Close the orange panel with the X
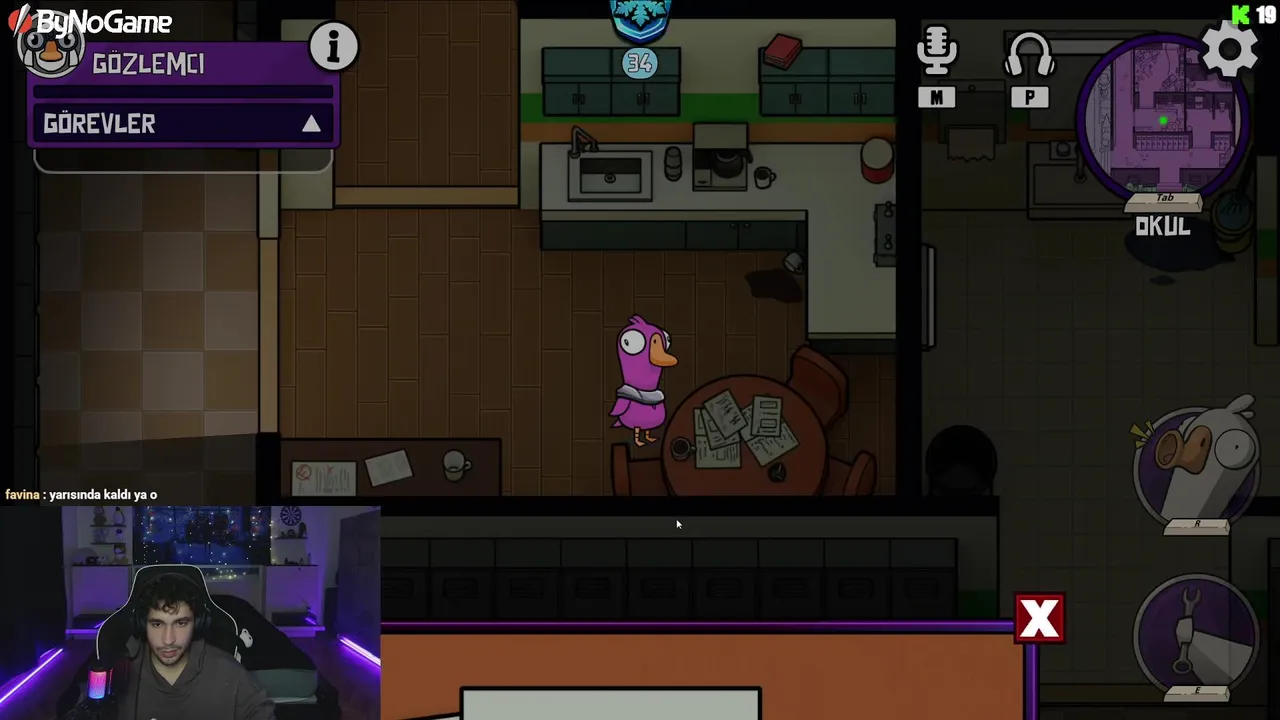The height and width of the screenshot is (720, 1280). coord(1039,619)
